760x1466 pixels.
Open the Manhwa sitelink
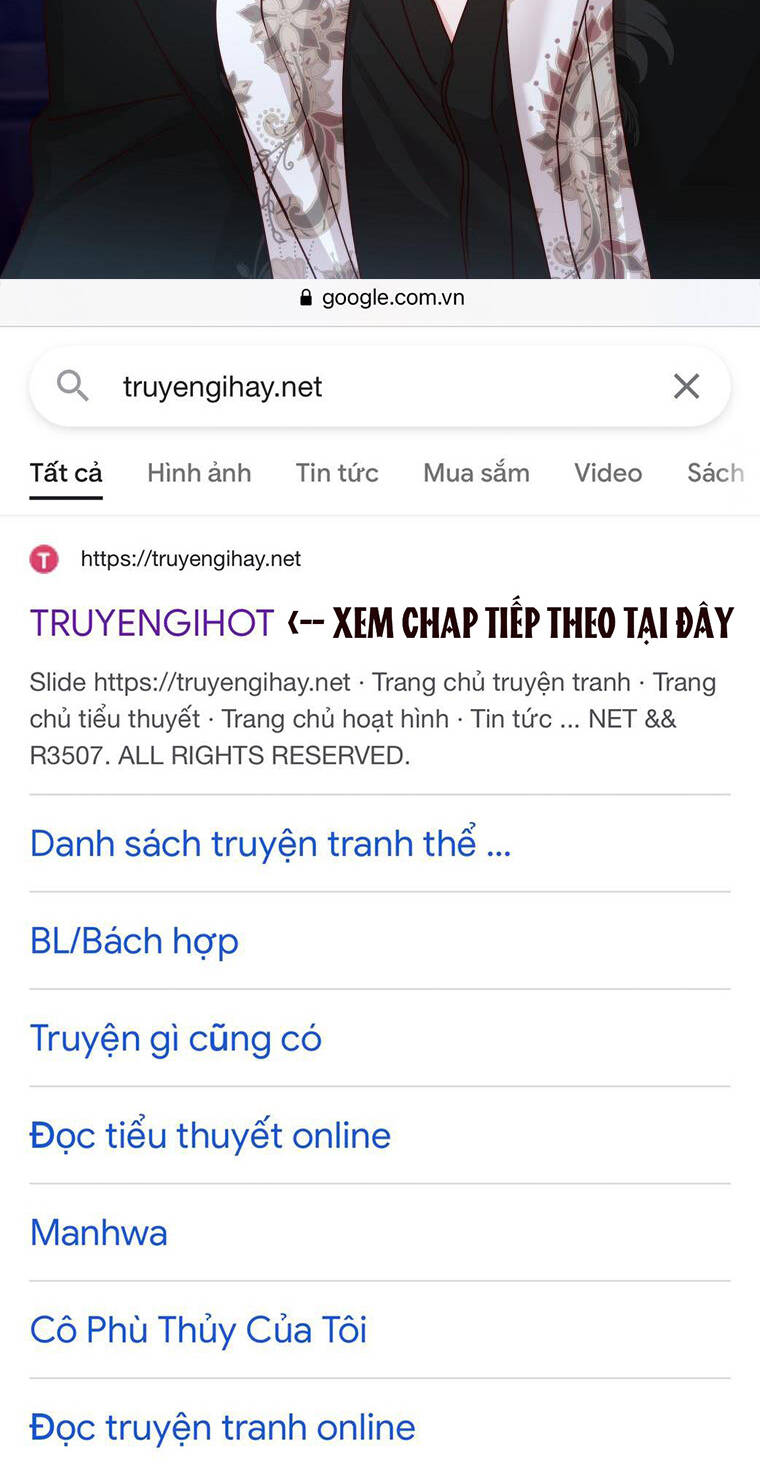pos(98,1232)
